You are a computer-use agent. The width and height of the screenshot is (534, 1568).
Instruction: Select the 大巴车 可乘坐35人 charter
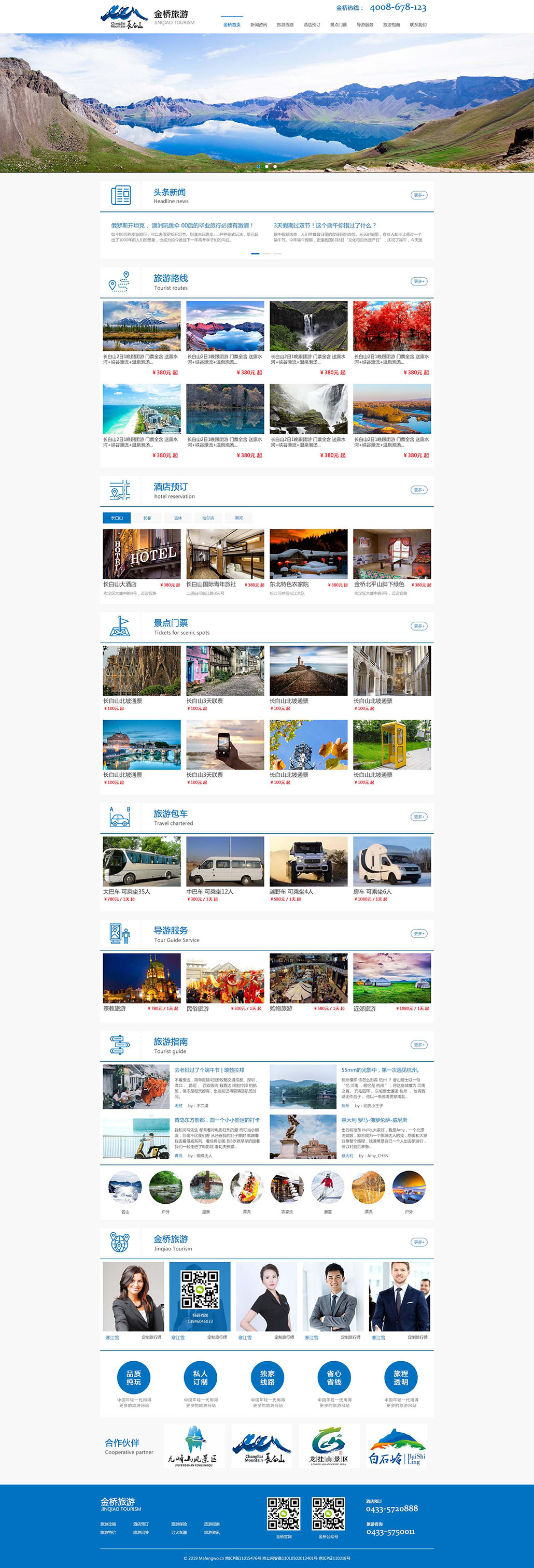click(141, 861)
